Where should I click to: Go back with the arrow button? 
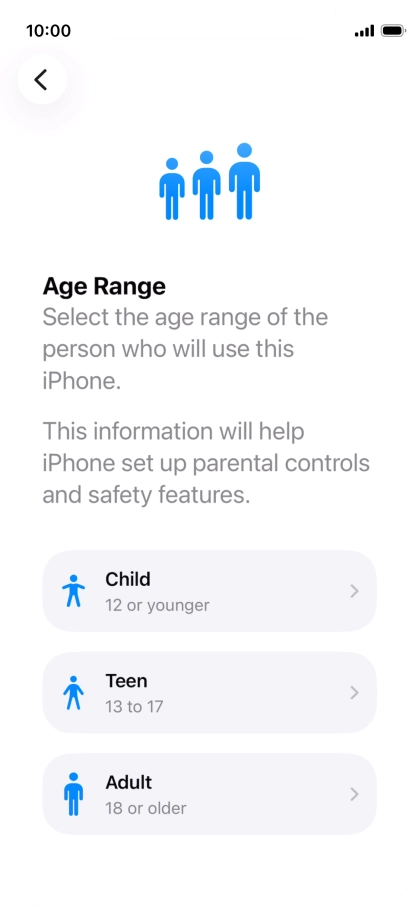42,79
